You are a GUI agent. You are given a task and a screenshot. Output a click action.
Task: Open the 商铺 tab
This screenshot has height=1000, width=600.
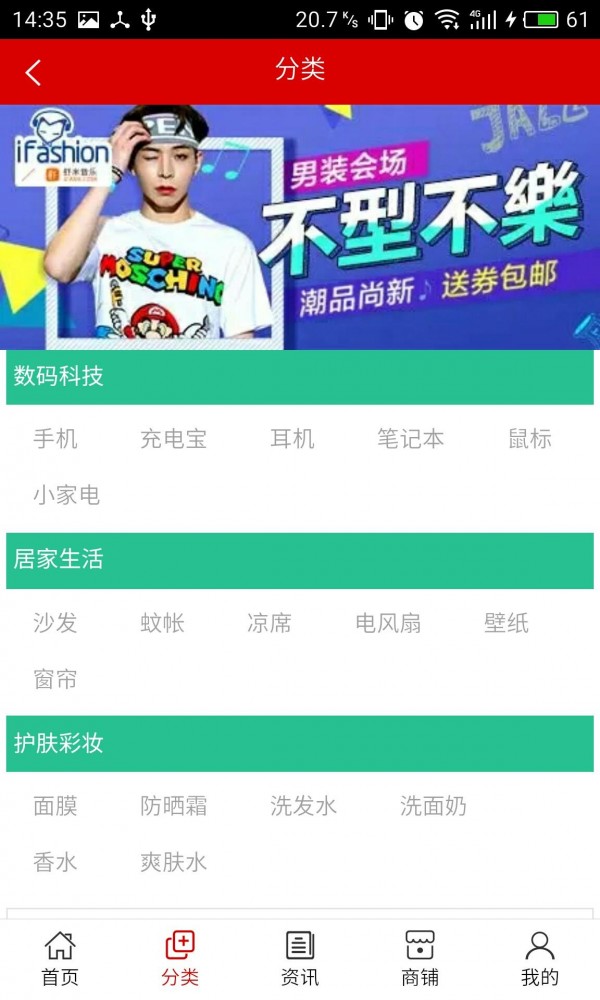click(420, 958)
